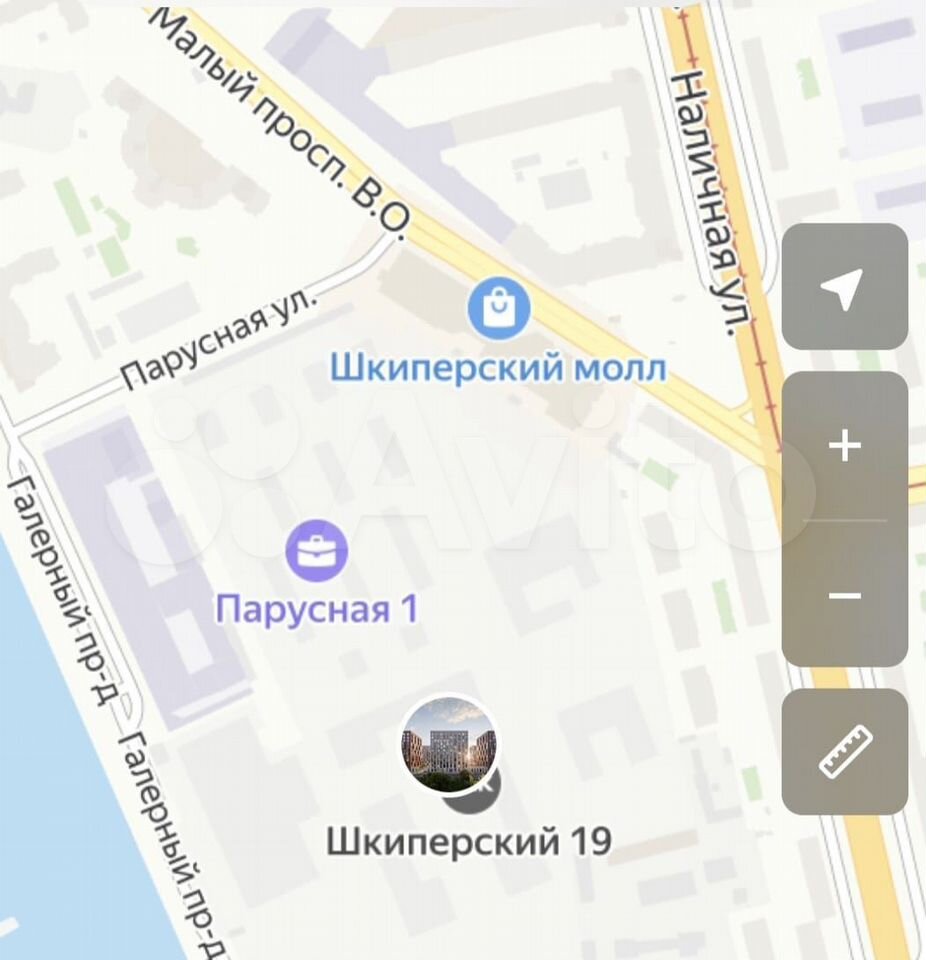Open the ruler distance tool
The height and width of the screenshot is (960, 926).
click(x=844, y=752)
